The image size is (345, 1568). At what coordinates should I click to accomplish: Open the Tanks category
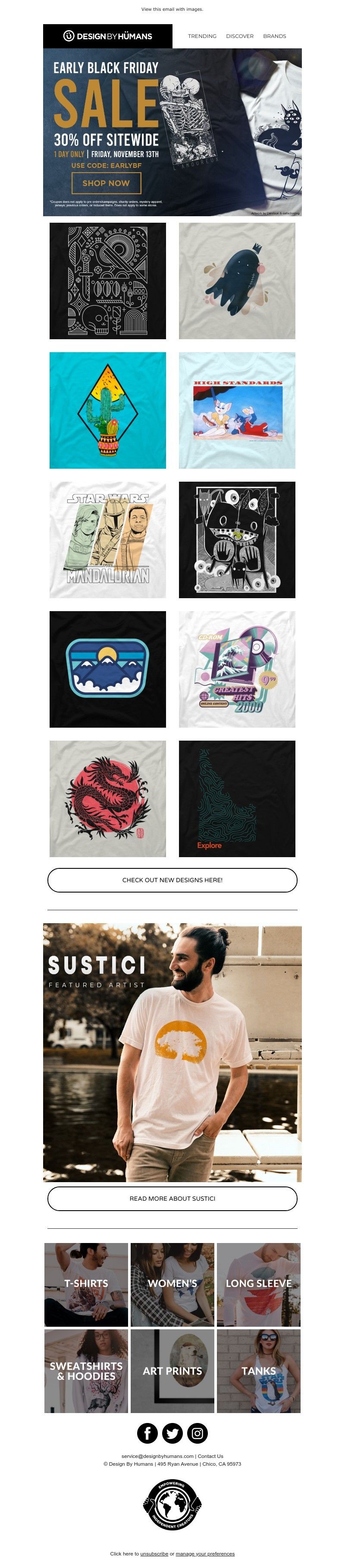(259, 1371)
